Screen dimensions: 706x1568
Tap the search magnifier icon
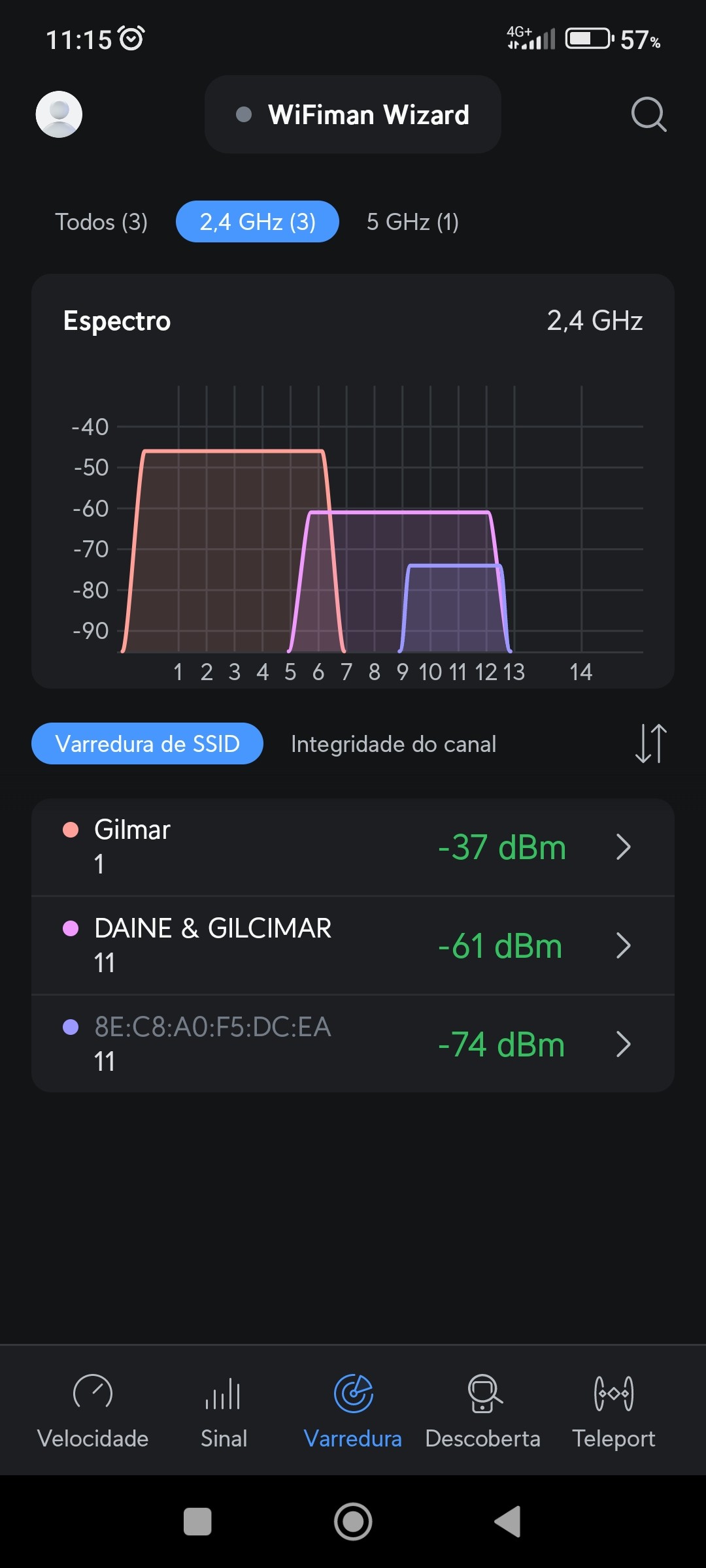[x=648, y=114]
